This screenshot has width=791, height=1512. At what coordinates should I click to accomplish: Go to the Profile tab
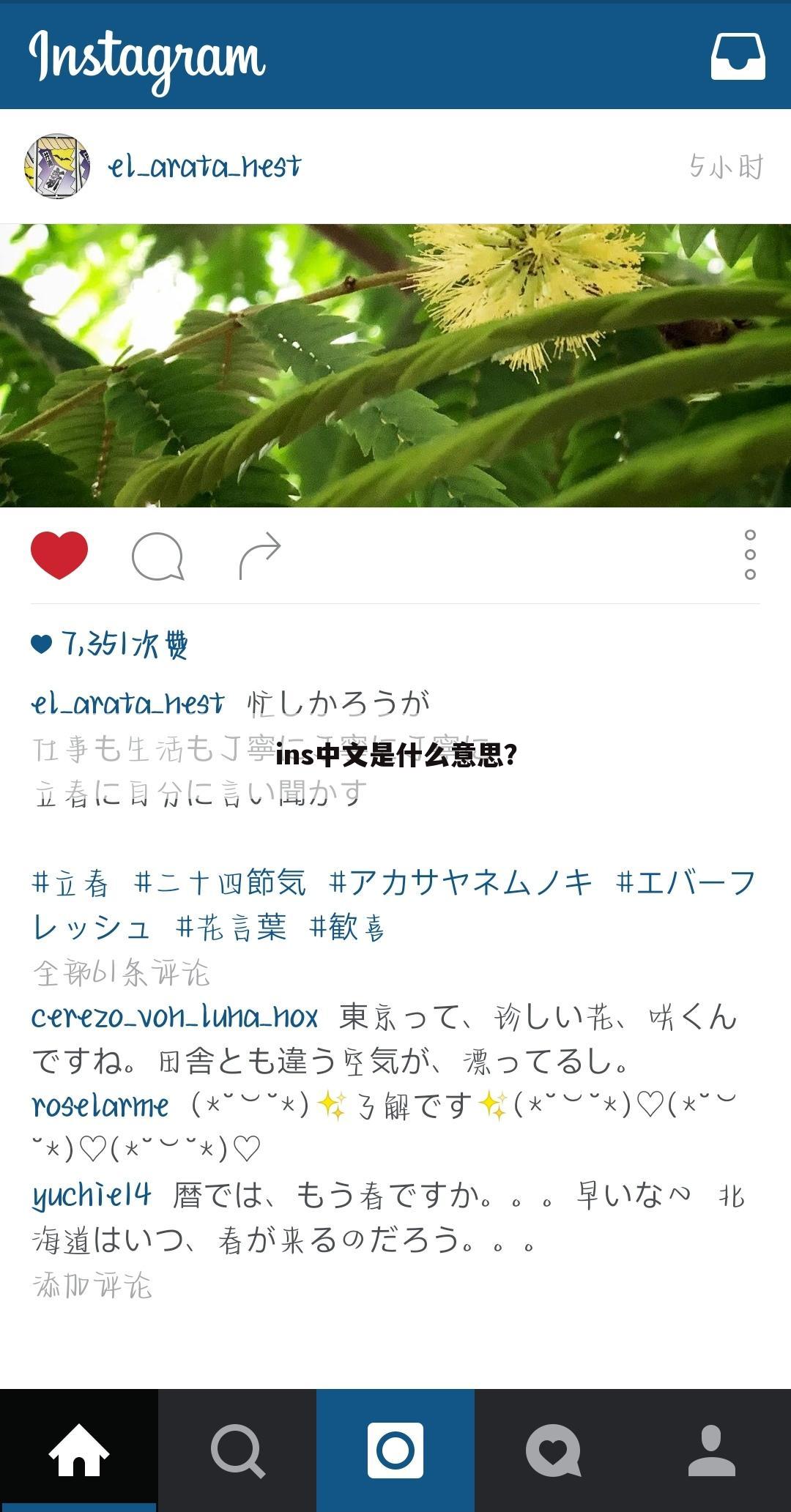coord(711,1450)
